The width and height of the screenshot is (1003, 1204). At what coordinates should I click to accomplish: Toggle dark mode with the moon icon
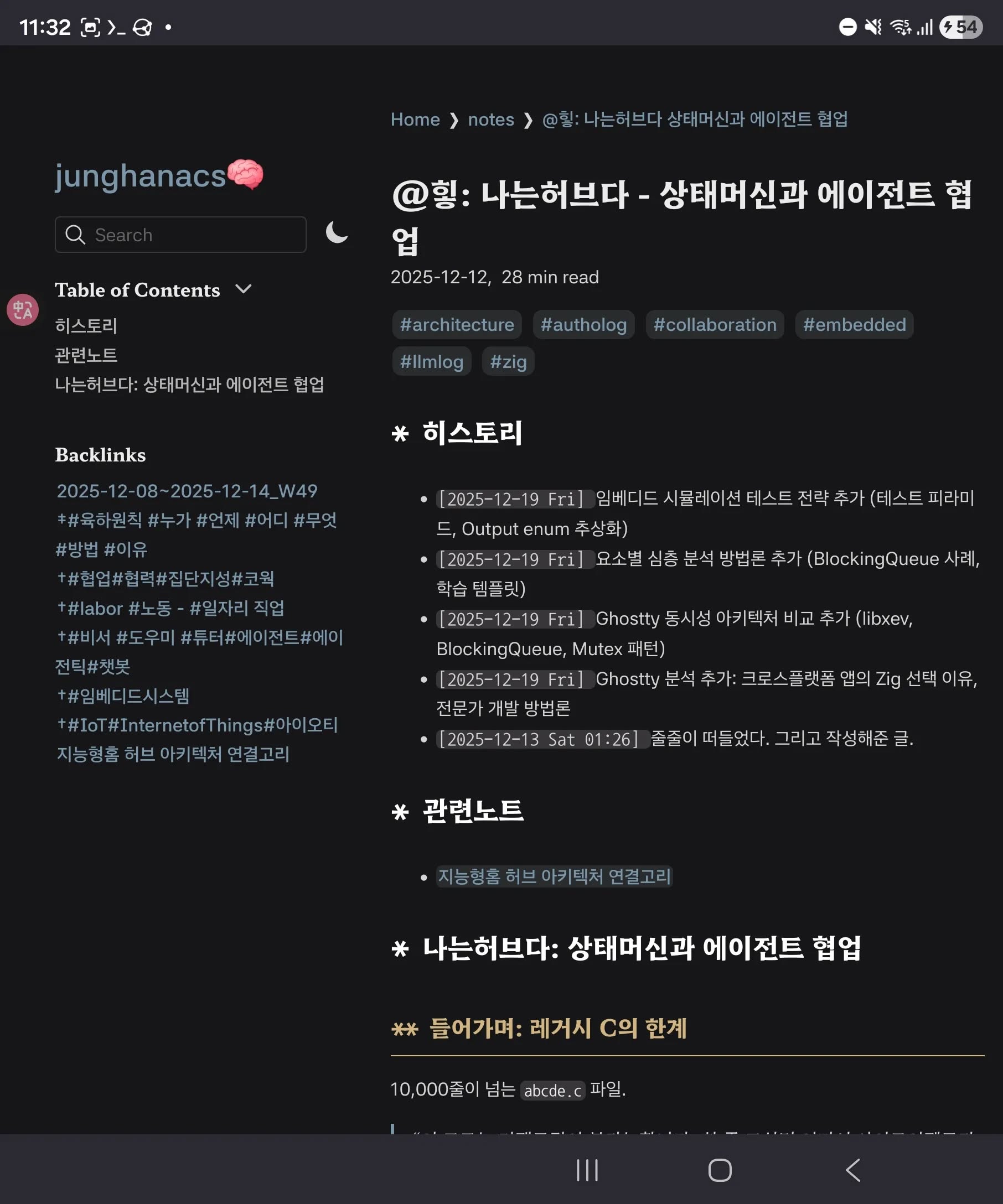click(x=337, y=233)
